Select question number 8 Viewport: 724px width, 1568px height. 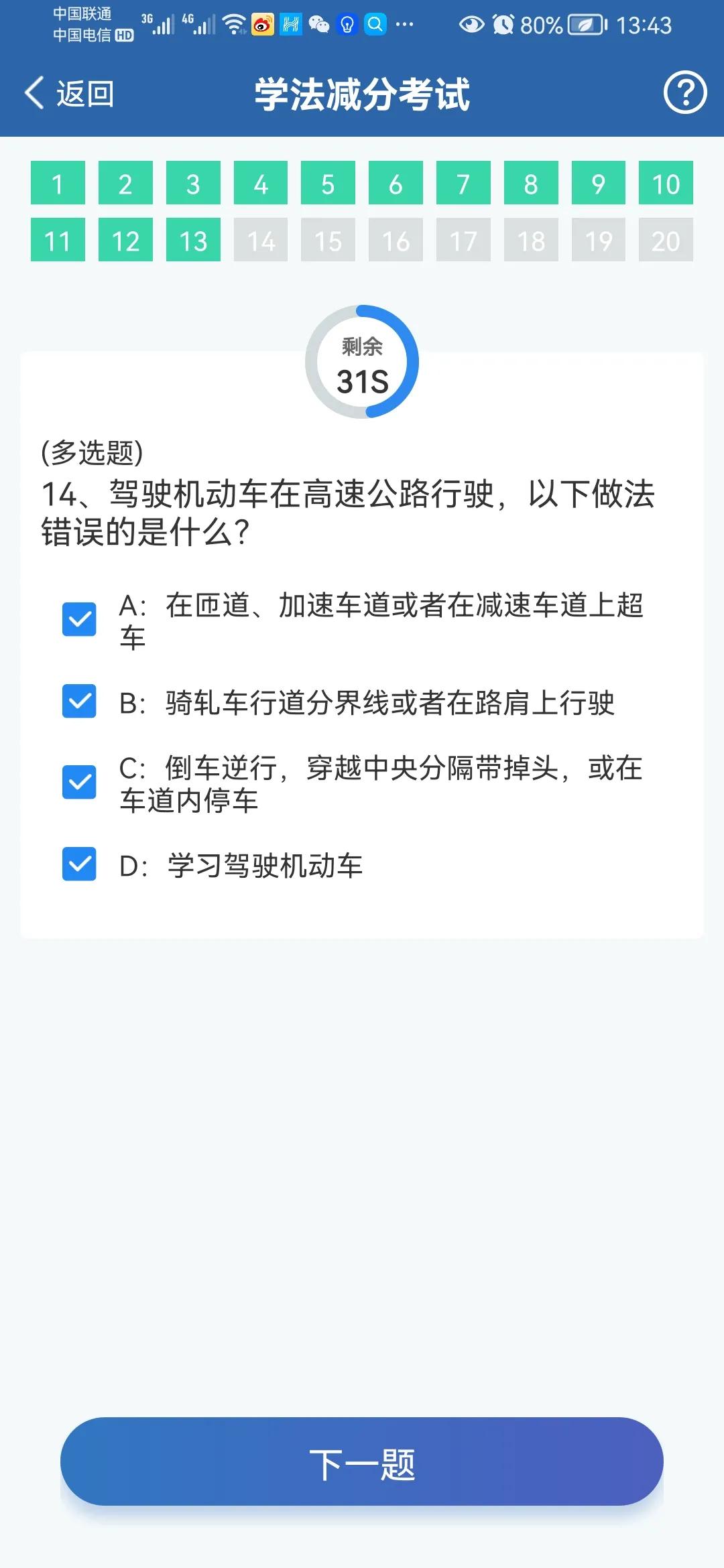[531, 183]
